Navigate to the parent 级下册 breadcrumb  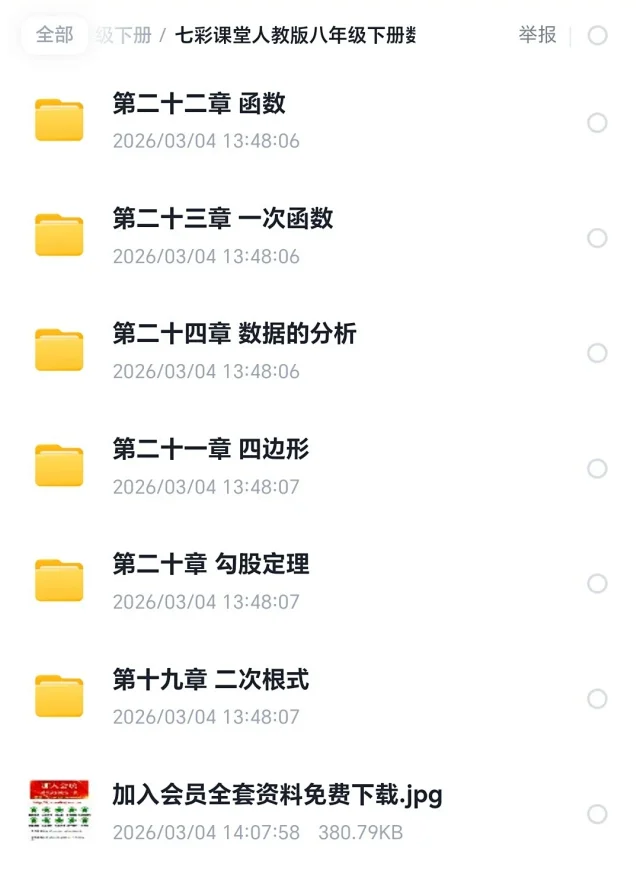(x=125, y=36)
